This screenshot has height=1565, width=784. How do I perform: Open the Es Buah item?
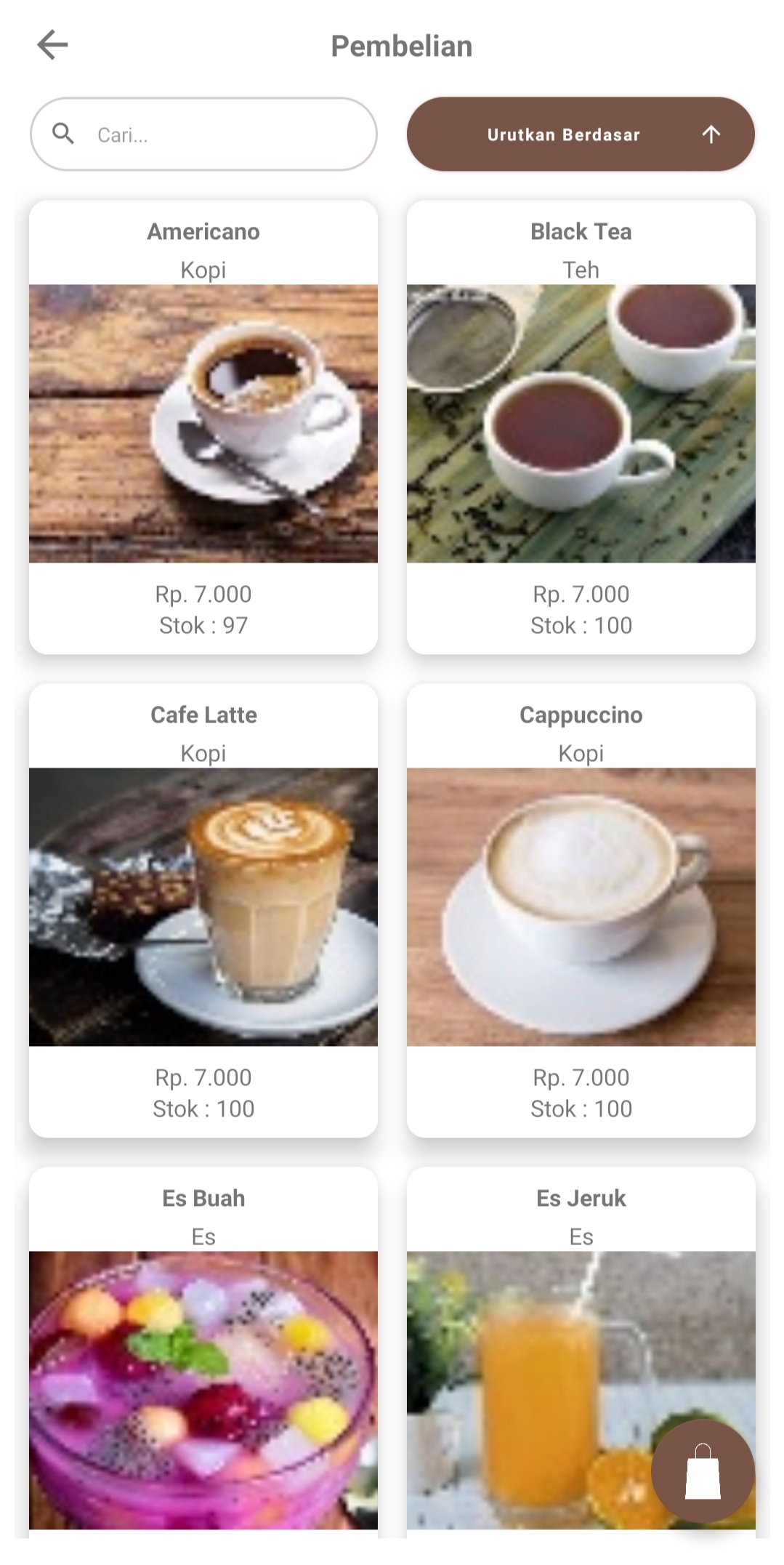203,1352
